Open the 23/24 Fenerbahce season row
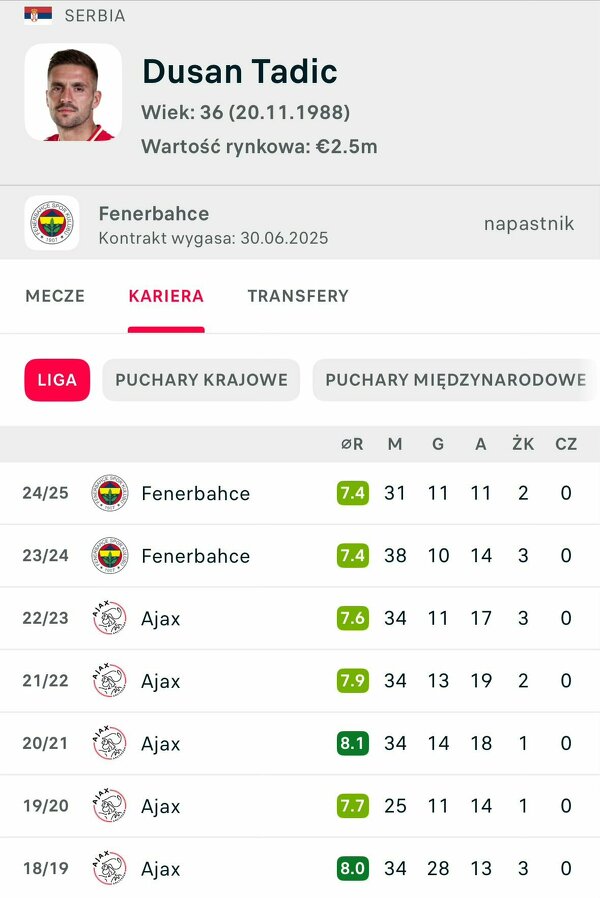The height and width of the screenshot is (898, 600). tap(300, 556)
